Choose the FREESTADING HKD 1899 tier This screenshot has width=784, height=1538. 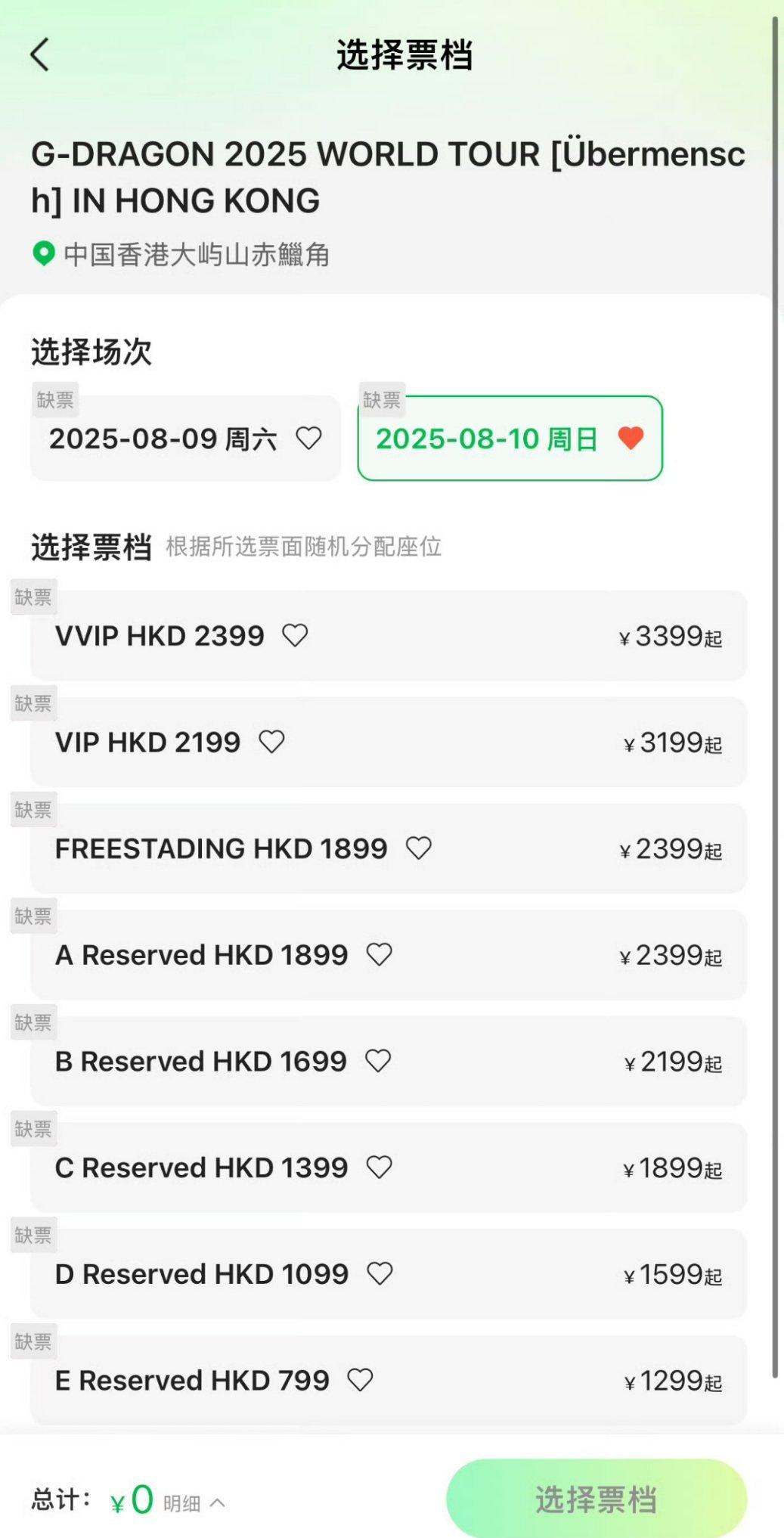(389, 848)
